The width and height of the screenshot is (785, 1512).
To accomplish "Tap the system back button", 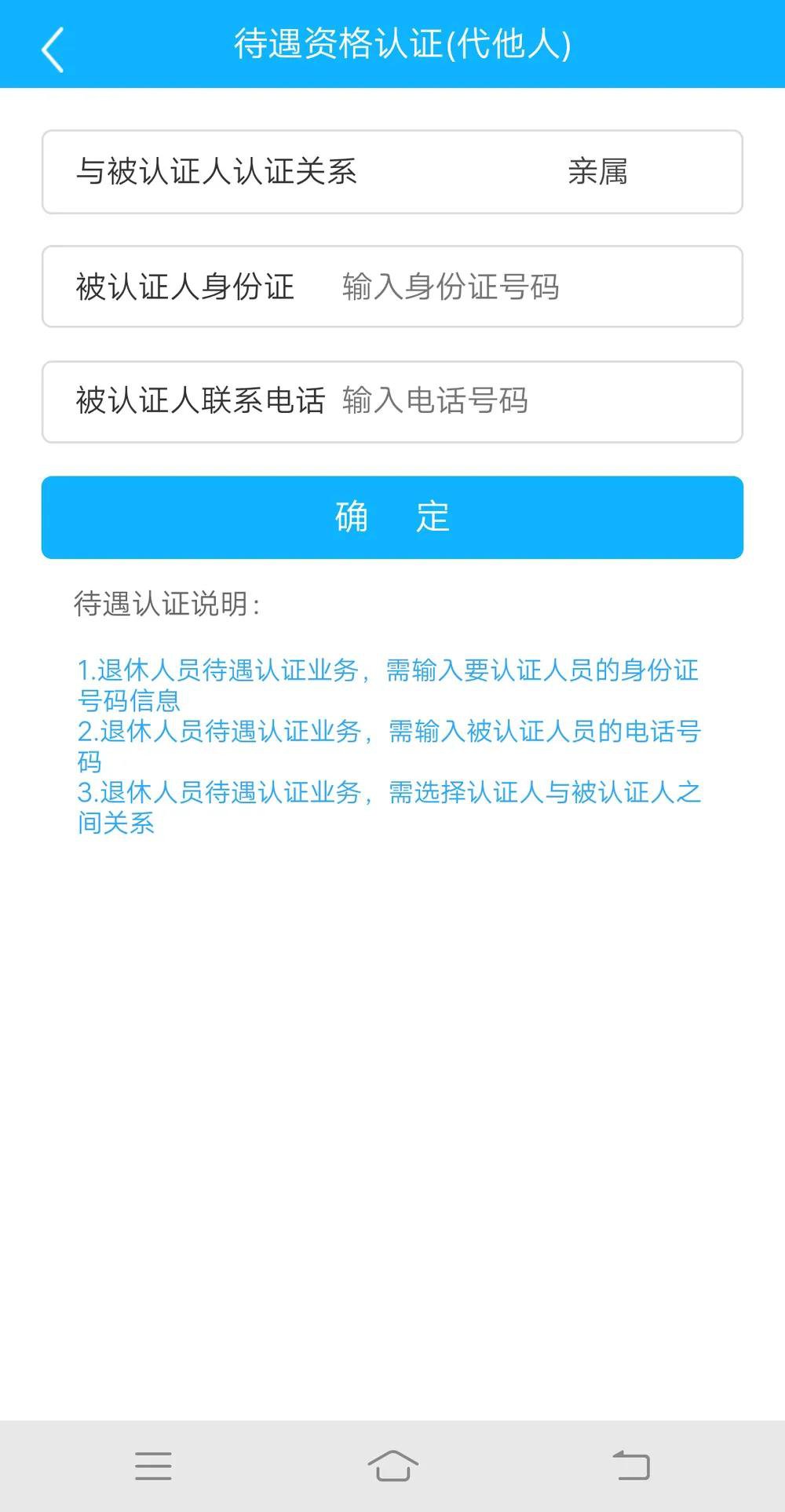I will pyautogui.click(x=631, y=1465).
